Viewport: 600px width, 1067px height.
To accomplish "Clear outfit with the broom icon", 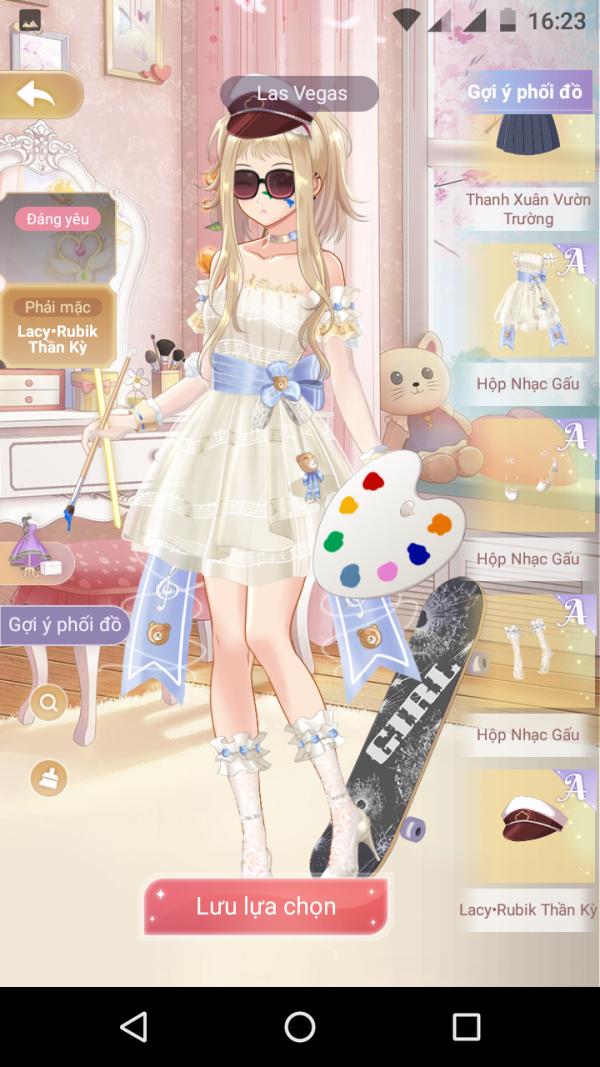I will 49,778.
